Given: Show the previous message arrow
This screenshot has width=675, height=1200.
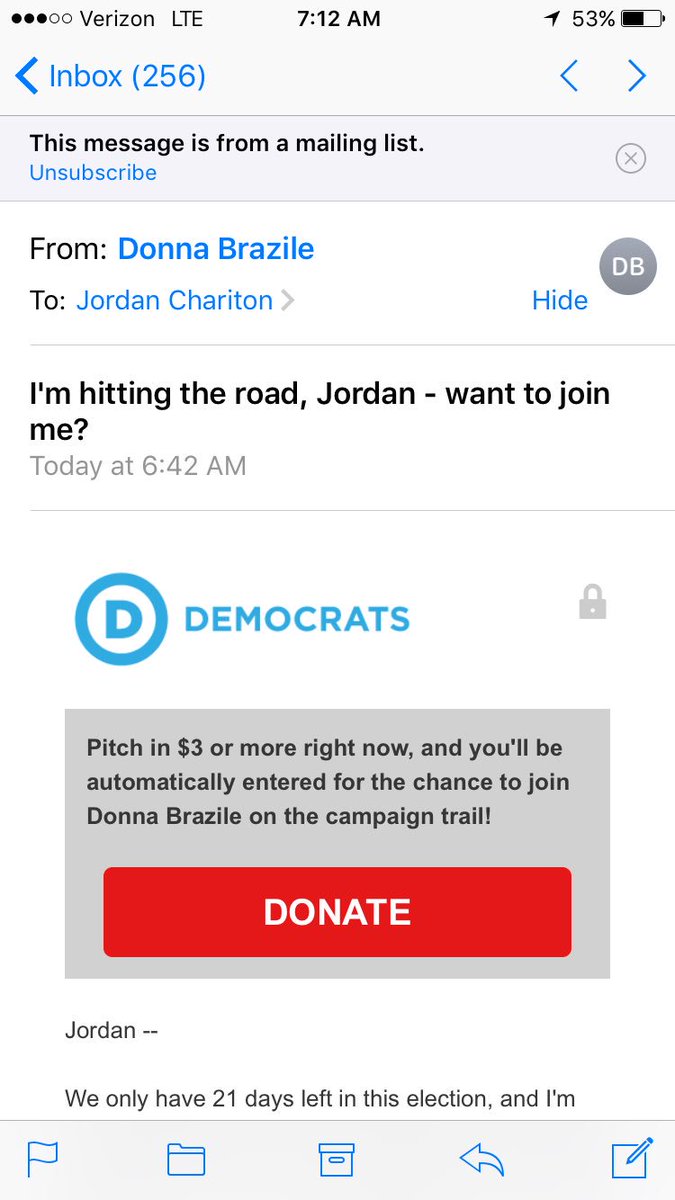Looking at the screenshot, I should tap(569, 76).
